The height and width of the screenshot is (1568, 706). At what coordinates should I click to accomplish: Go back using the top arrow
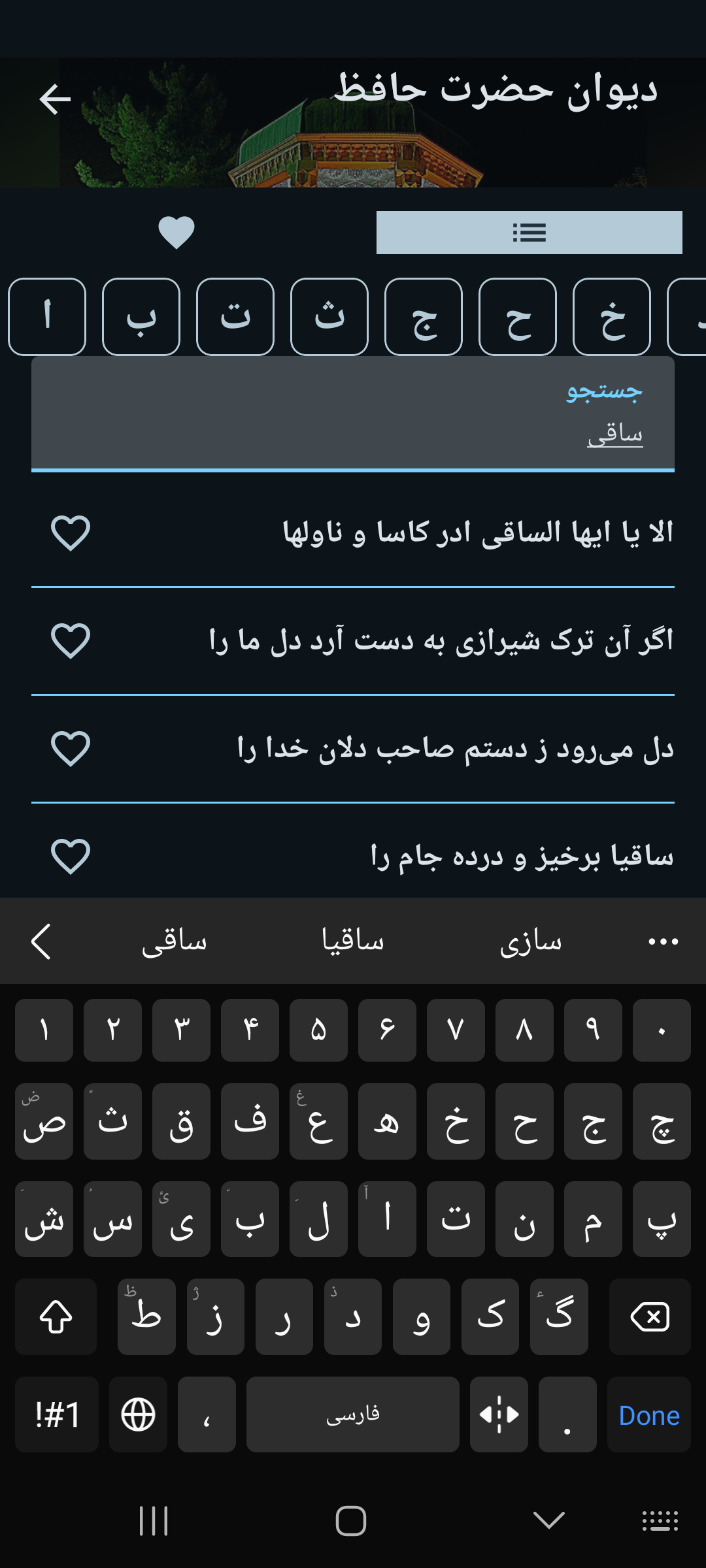(55, 99)
